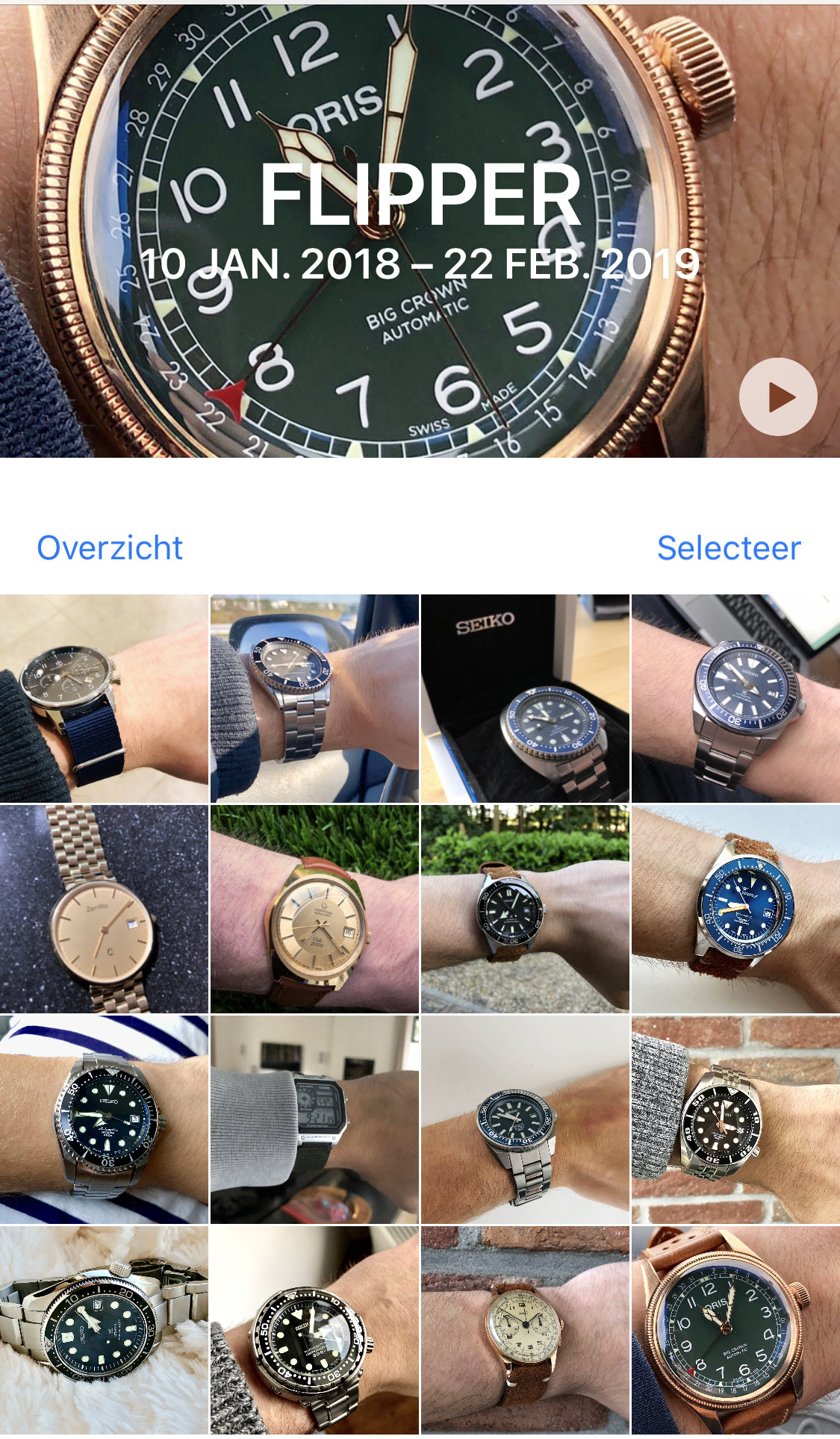Open photo of watch by car mirror
840x1439 pixels.
pyautogui.click(x=314, y=698)
